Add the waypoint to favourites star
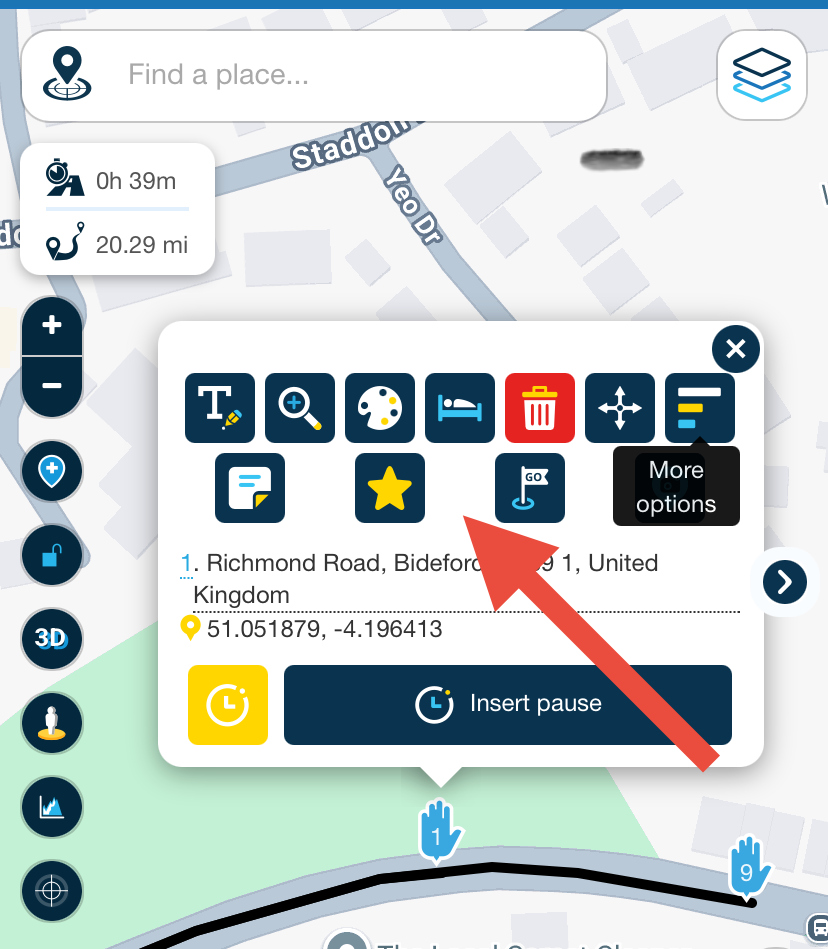The height and width of the screenshot is (949, 828). point(390,488)
